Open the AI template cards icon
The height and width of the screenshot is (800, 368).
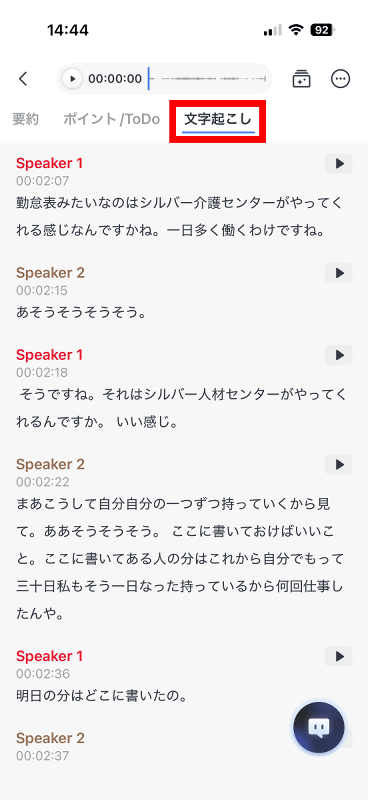point(301,79)
